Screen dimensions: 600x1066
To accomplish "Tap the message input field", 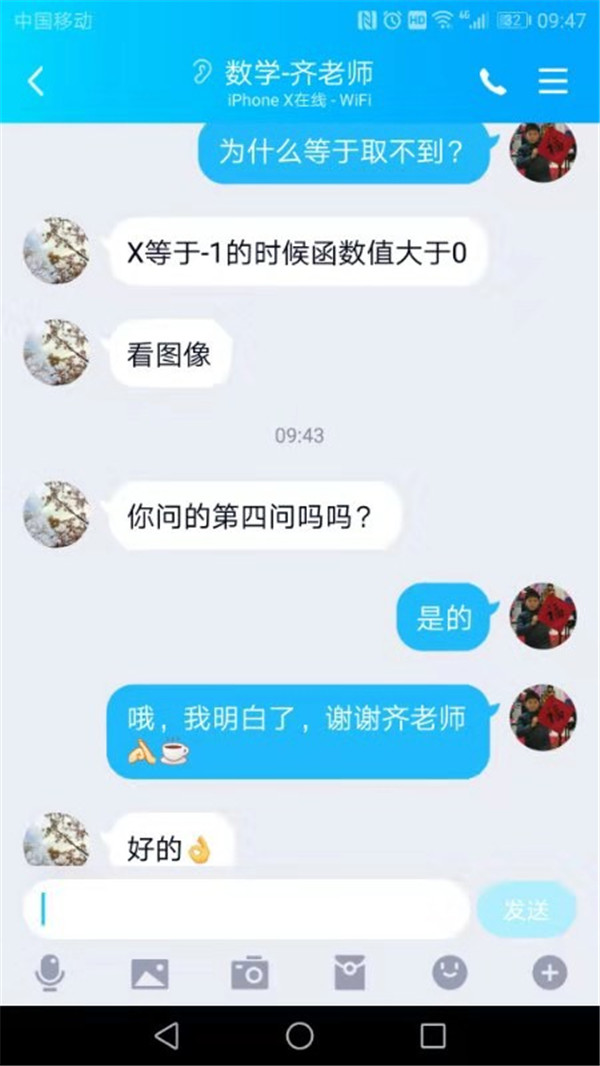I will point(246,909).
